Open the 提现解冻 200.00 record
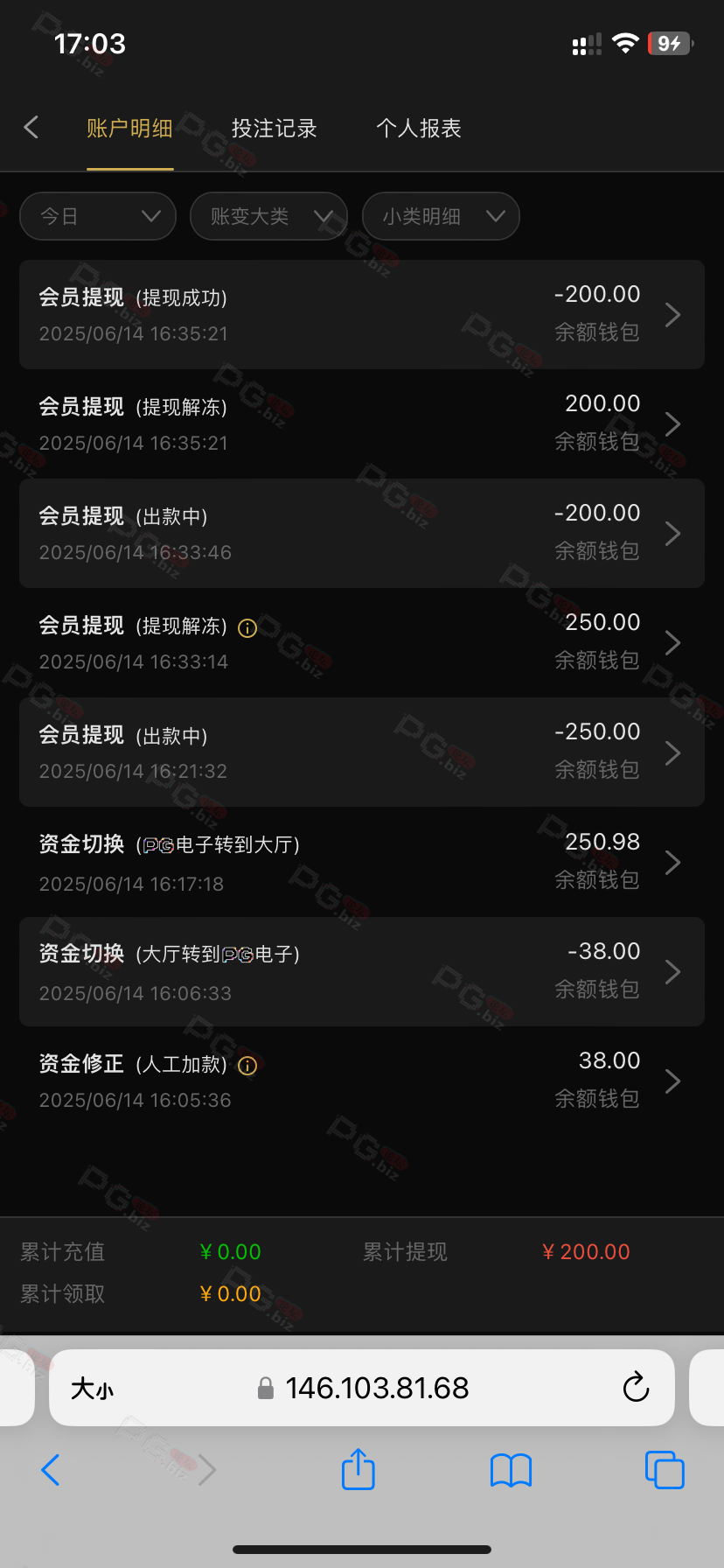 [362, 423]
